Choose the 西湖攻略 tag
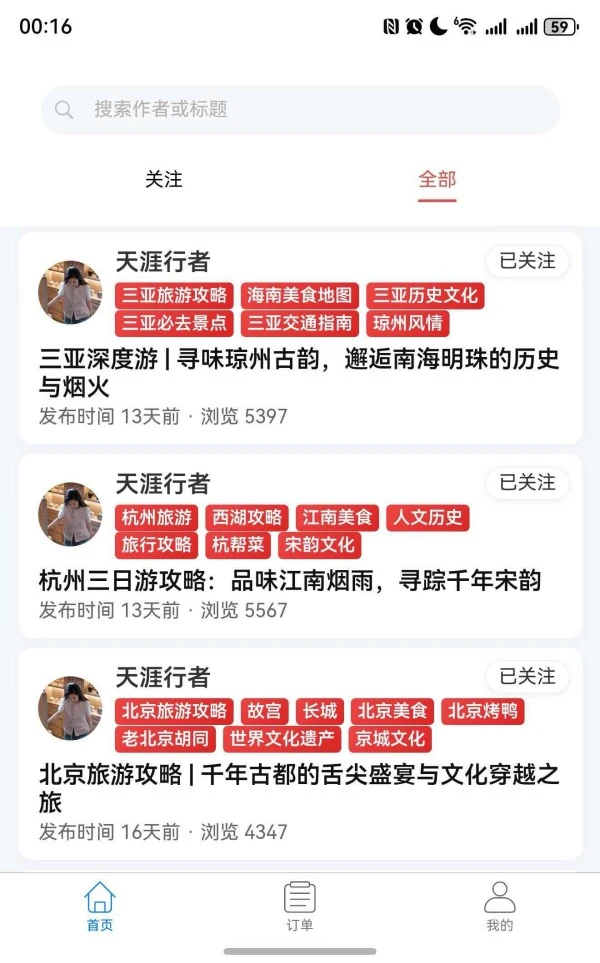This screenshot has height=963, width=600. click(247, 518)
